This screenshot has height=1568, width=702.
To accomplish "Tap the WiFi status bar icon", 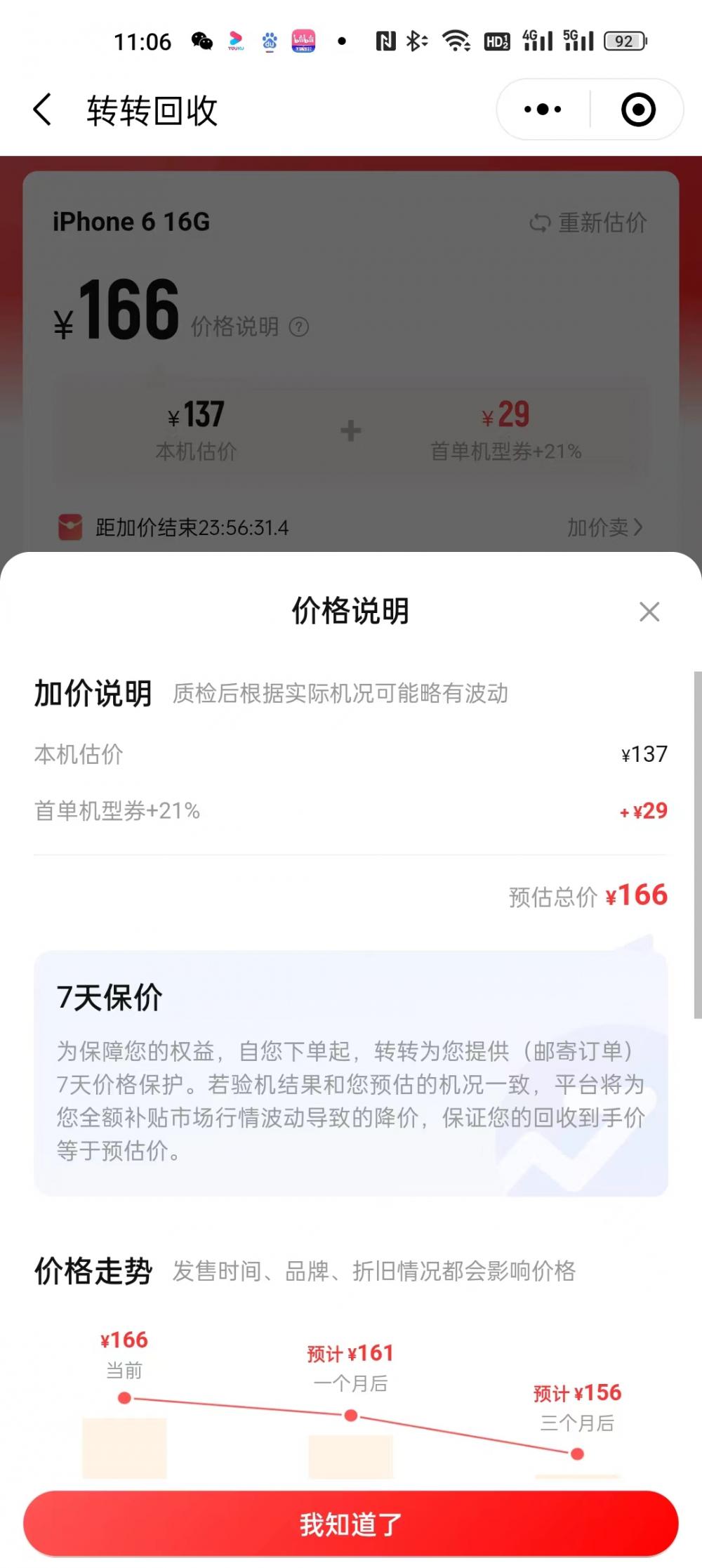I will (x=455, y=41).
